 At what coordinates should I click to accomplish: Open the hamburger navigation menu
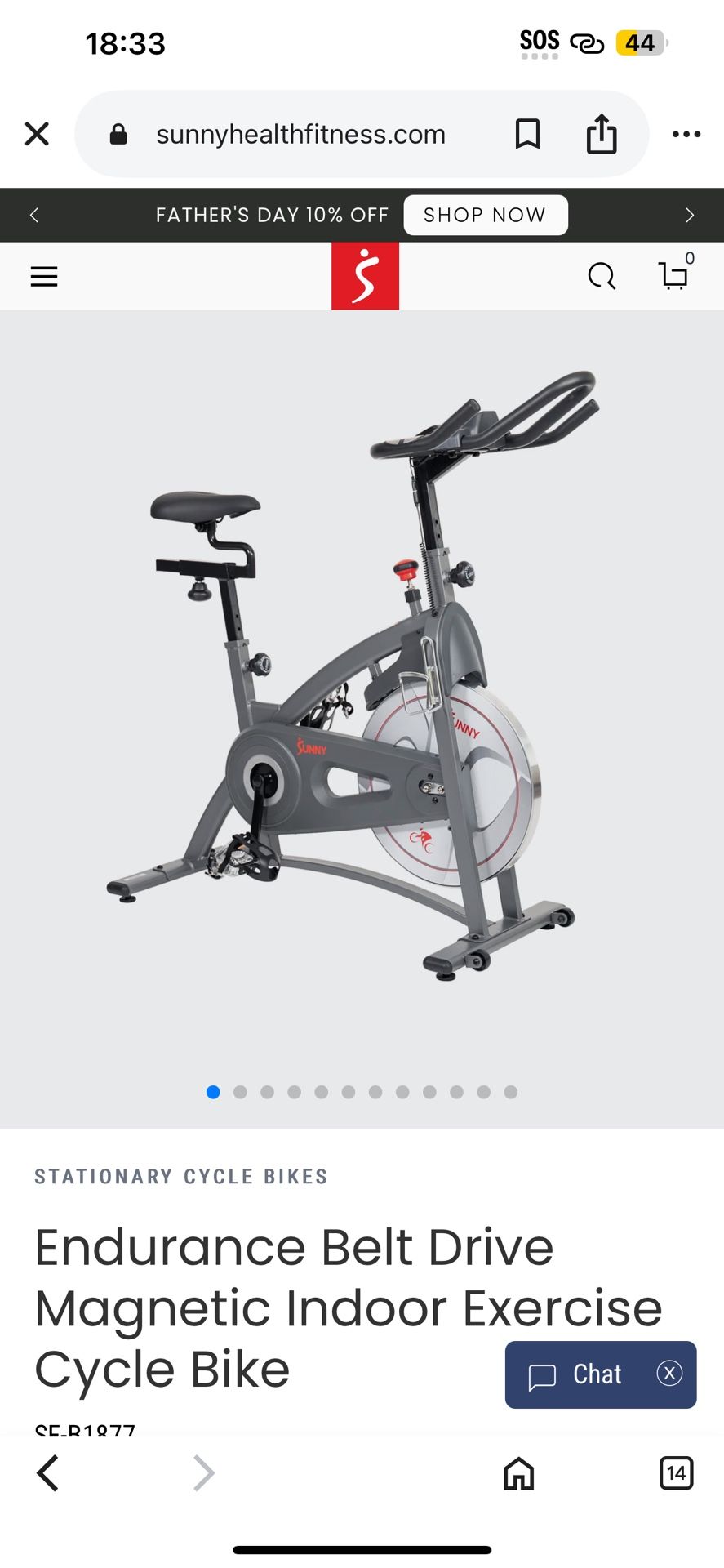(x=44, y=277)
